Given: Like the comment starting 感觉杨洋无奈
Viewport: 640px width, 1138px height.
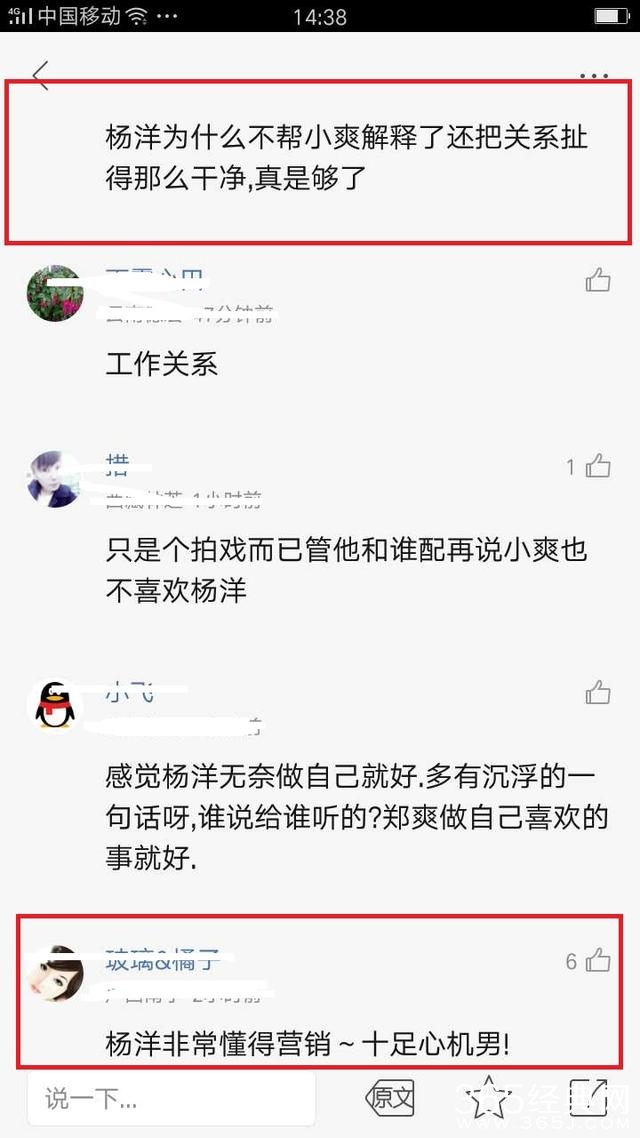Looking at the screenshot, I should (x=598, y=692).
